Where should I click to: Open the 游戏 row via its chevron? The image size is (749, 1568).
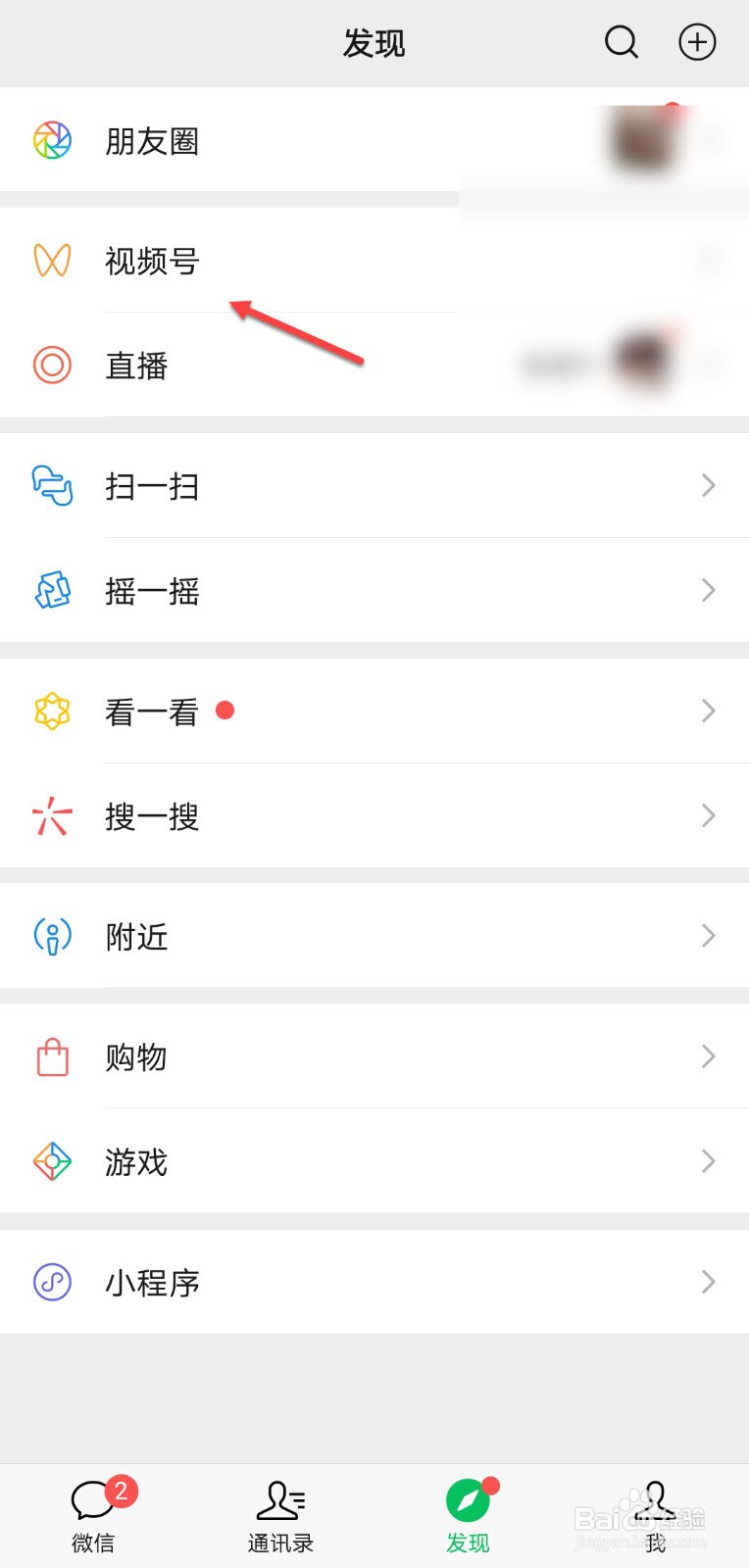[708, 1161]
